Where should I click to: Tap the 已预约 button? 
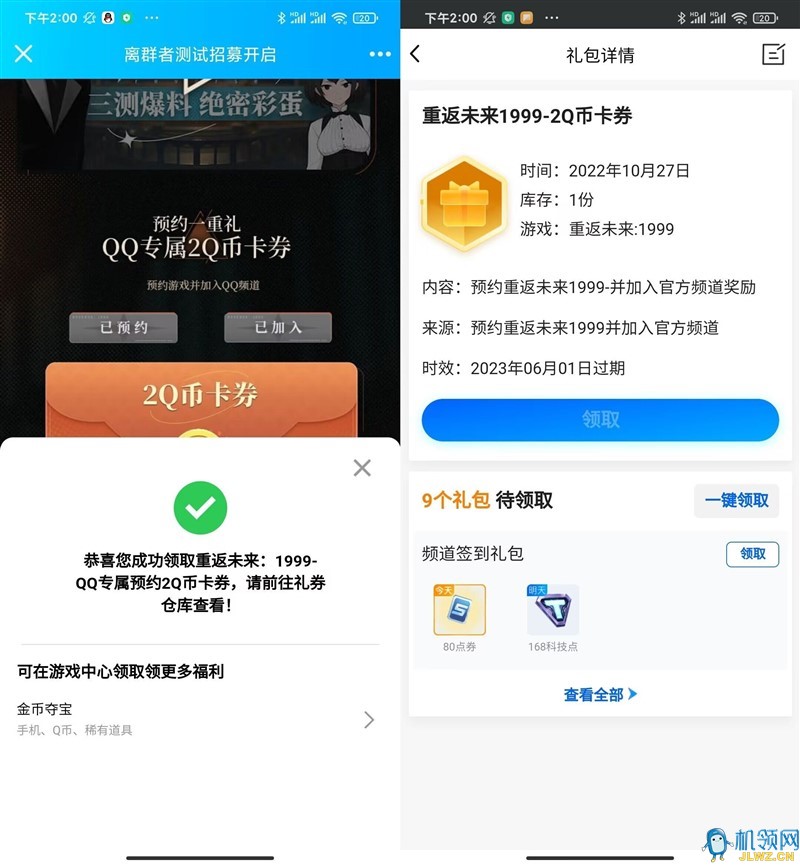(123, 328)
